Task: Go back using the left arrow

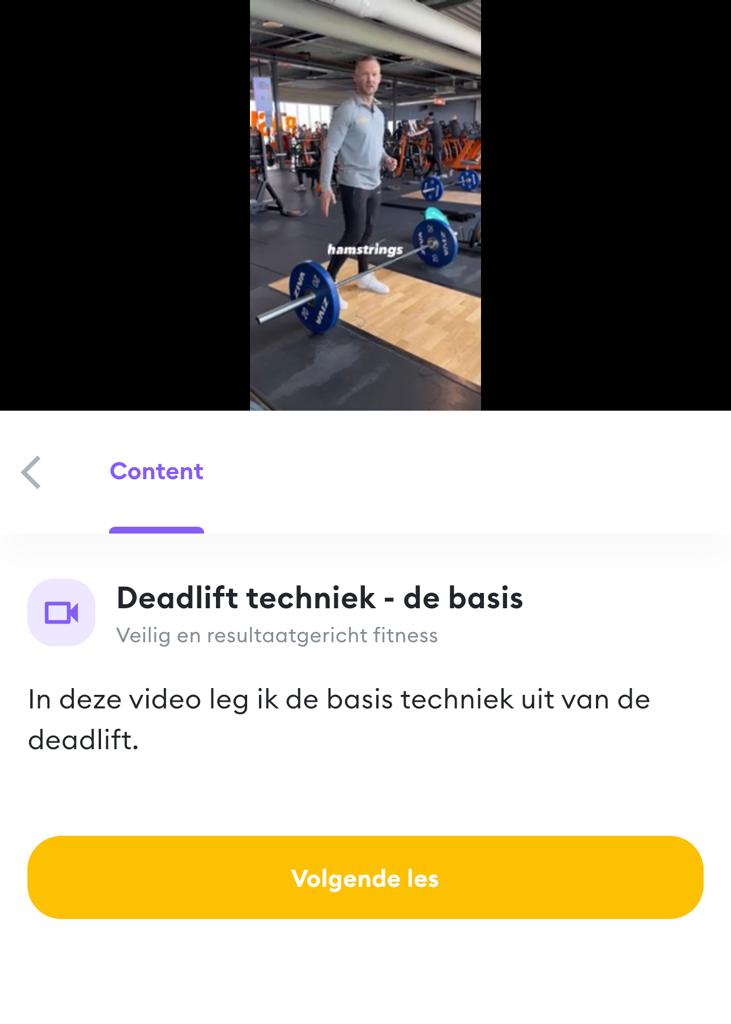Action: click(32, 472)
